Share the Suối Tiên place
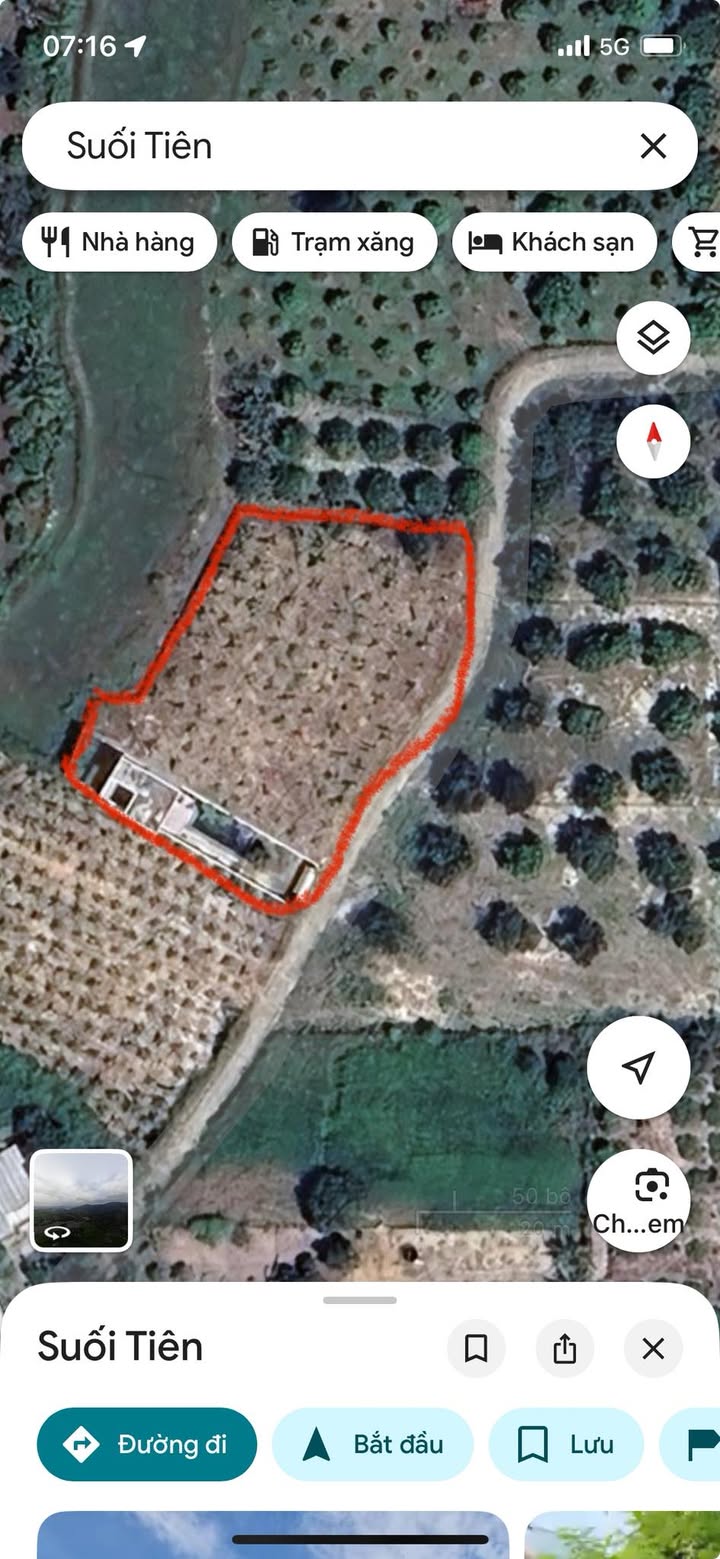 click(x=564, y=1349)
